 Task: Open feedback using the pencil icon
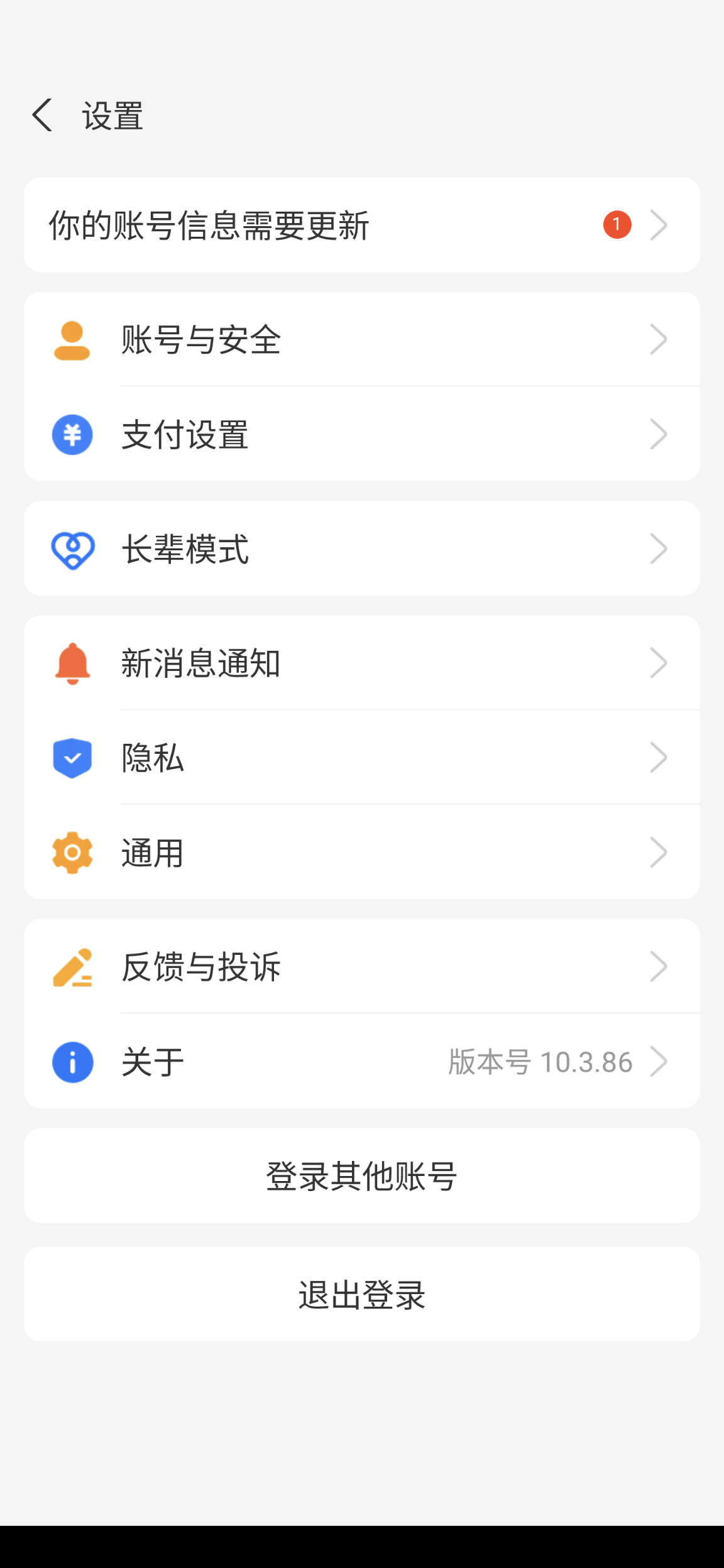[x=72, y=966]
